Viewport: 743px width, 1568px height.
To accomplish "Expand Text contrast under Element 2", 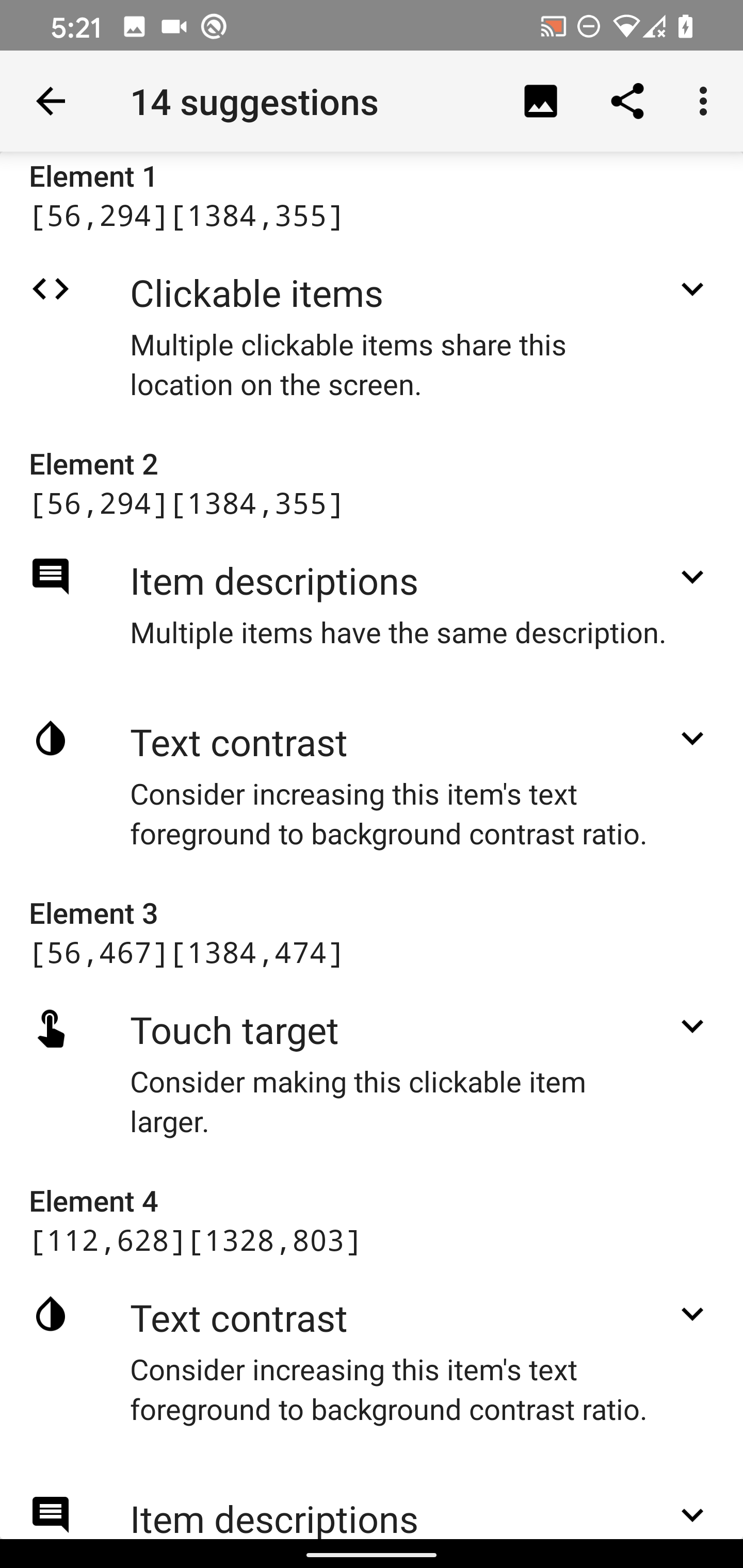I will [x=692, y=739].
